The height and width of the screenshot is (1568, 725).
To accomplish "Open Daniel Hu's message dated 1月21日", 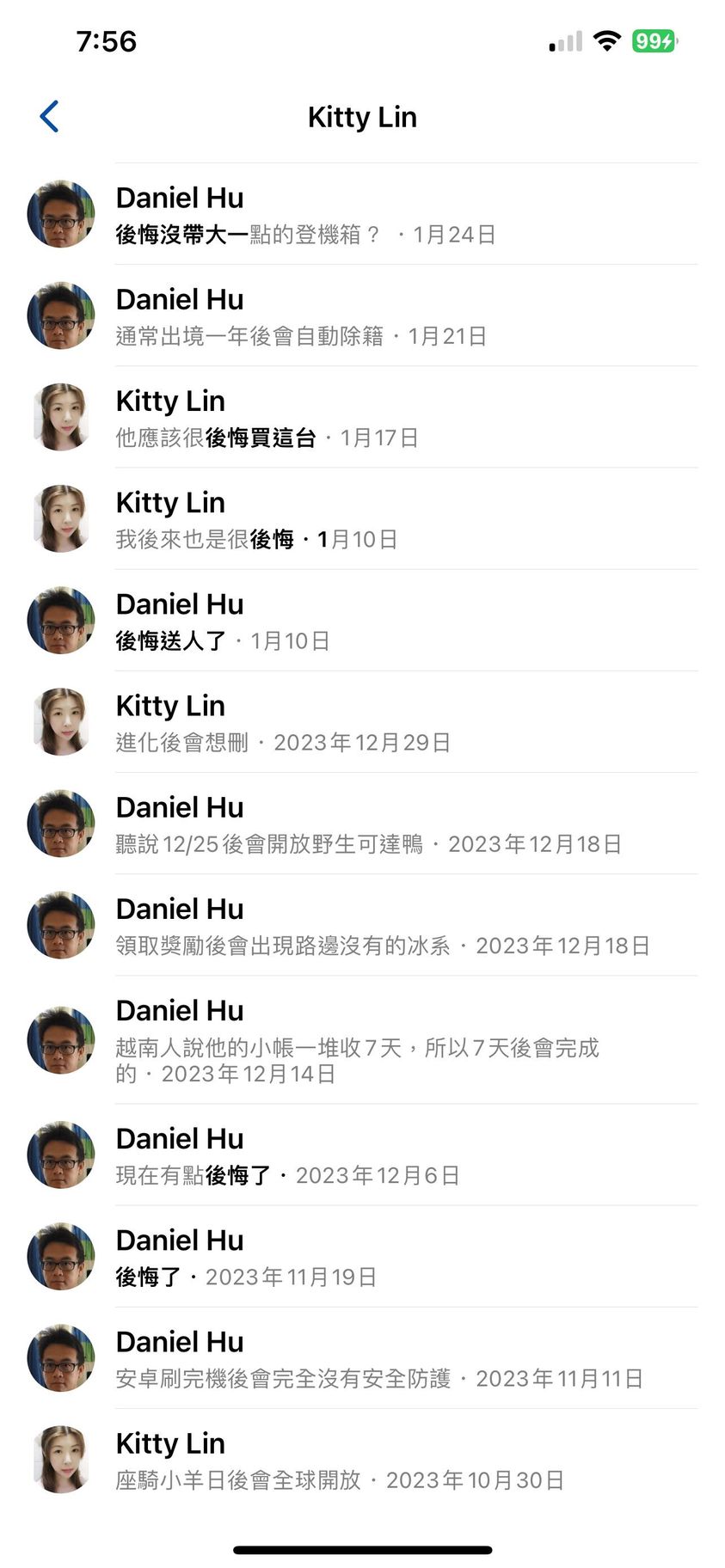I will tap(361, 316).
